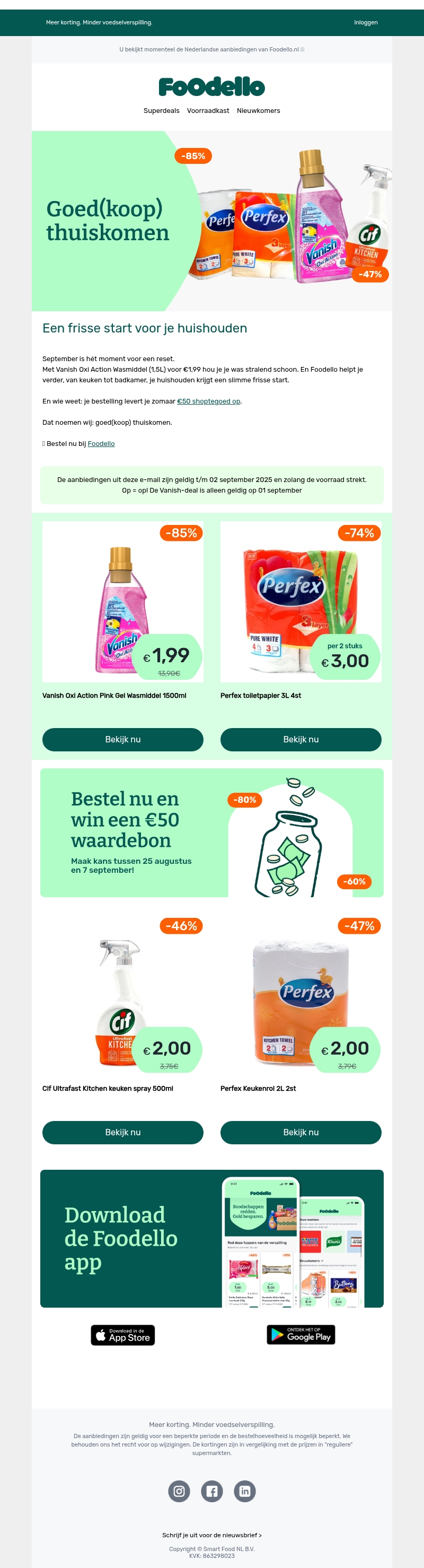
Task: Open the Superdeals section
Action: (161, 111)
